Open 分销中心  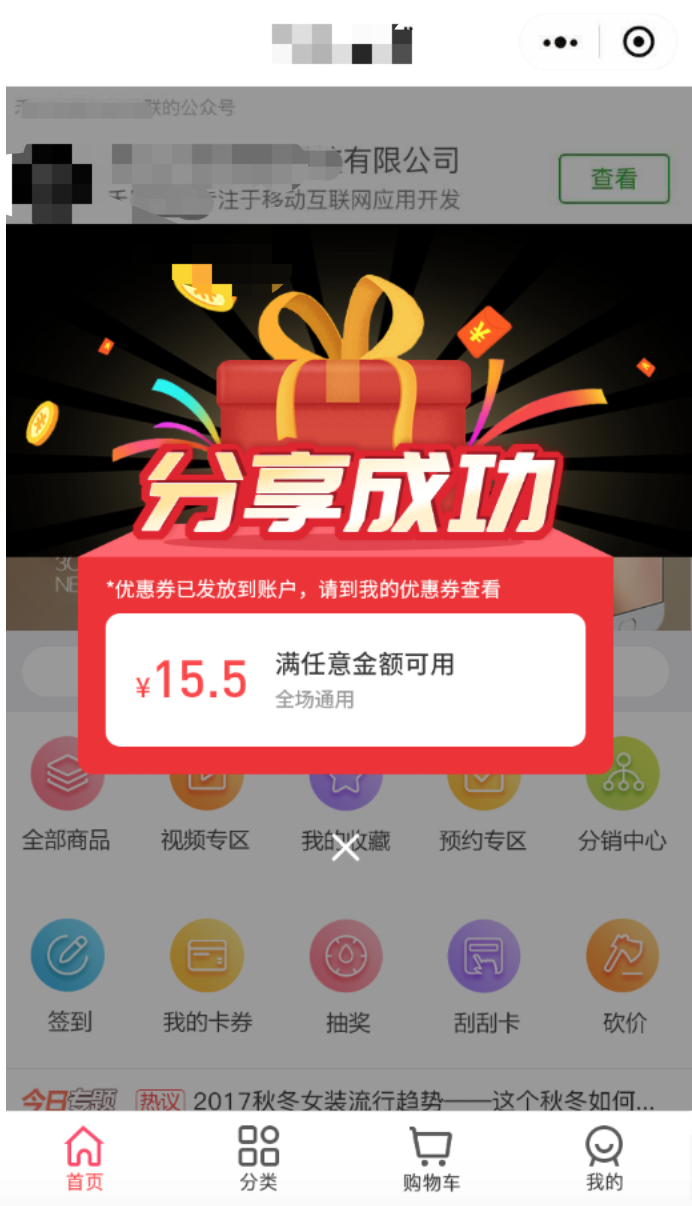coord(622,800)
